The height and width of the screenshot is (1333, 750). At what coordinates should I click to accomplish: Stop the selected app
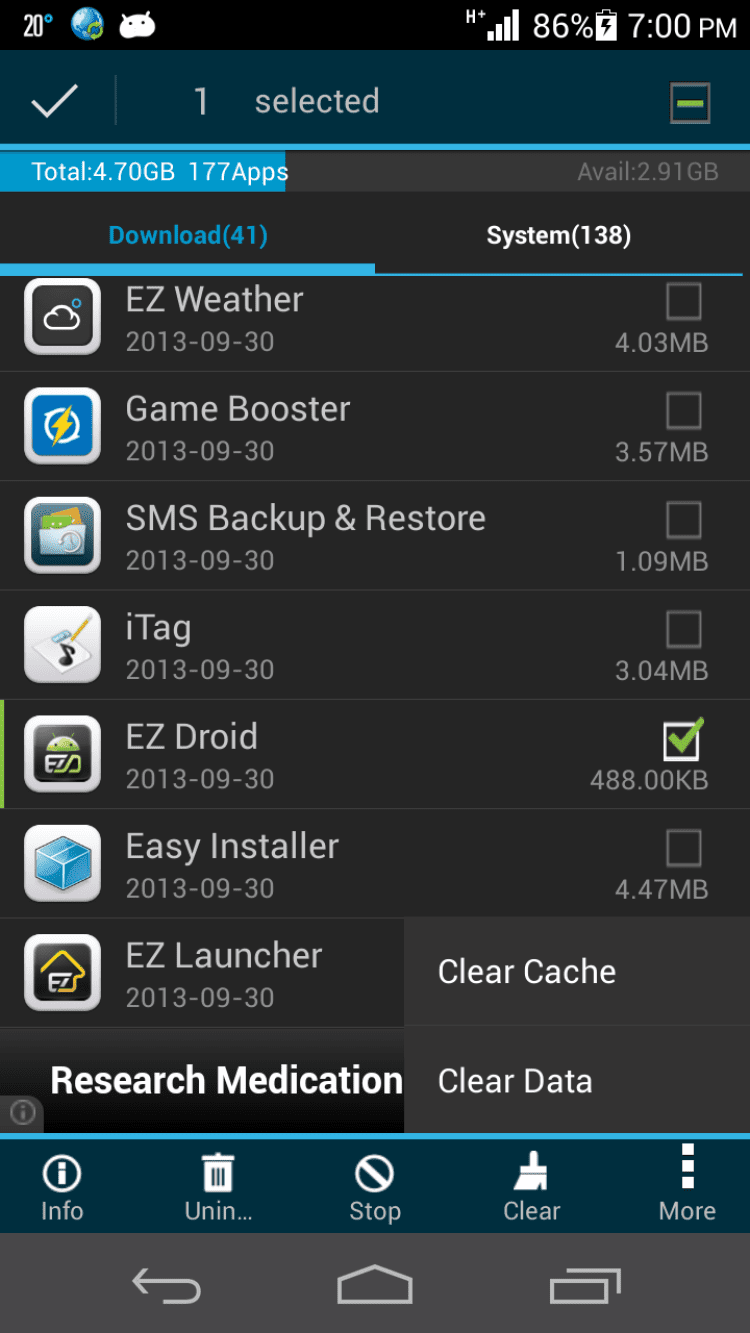375,1187
